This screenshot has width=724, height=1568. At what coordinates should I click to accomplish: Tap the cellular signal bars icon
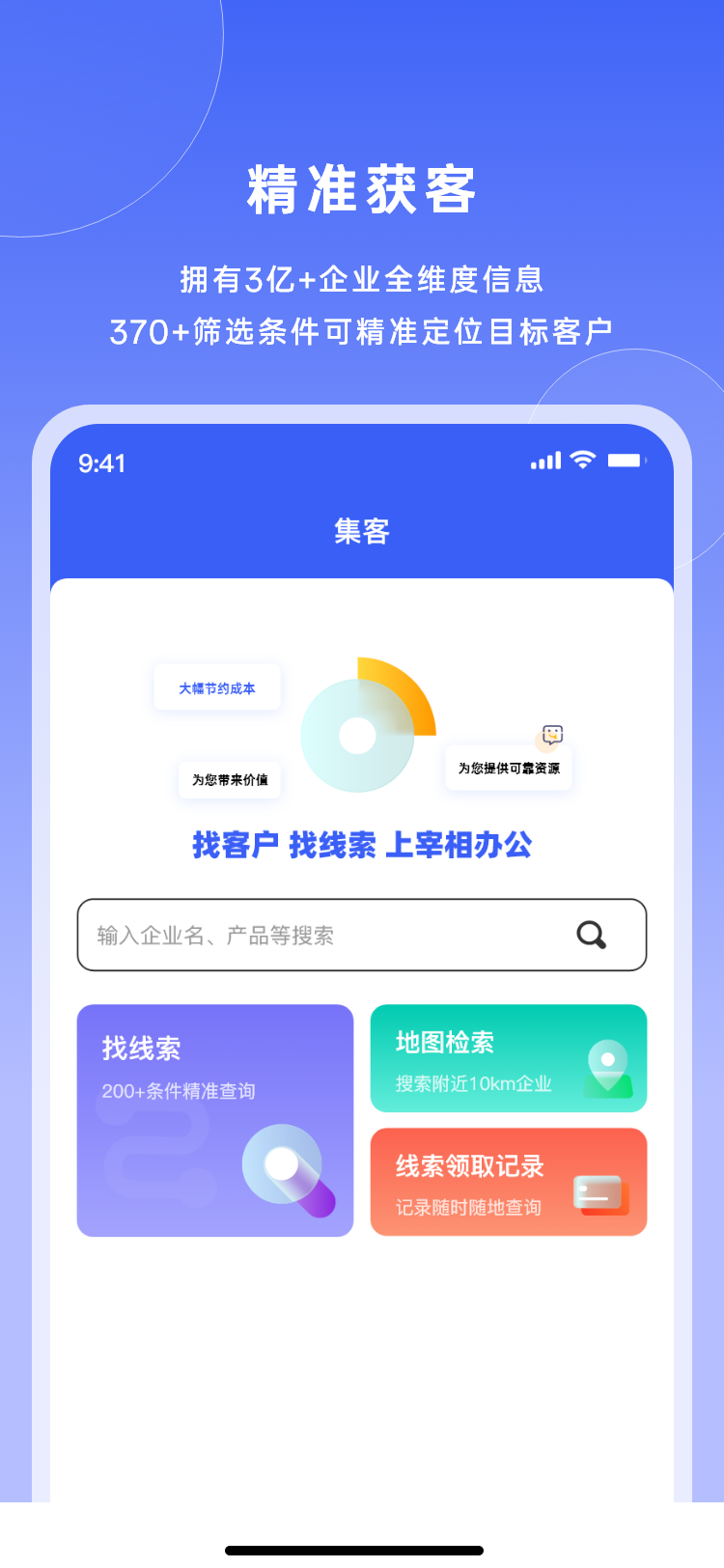543,462
